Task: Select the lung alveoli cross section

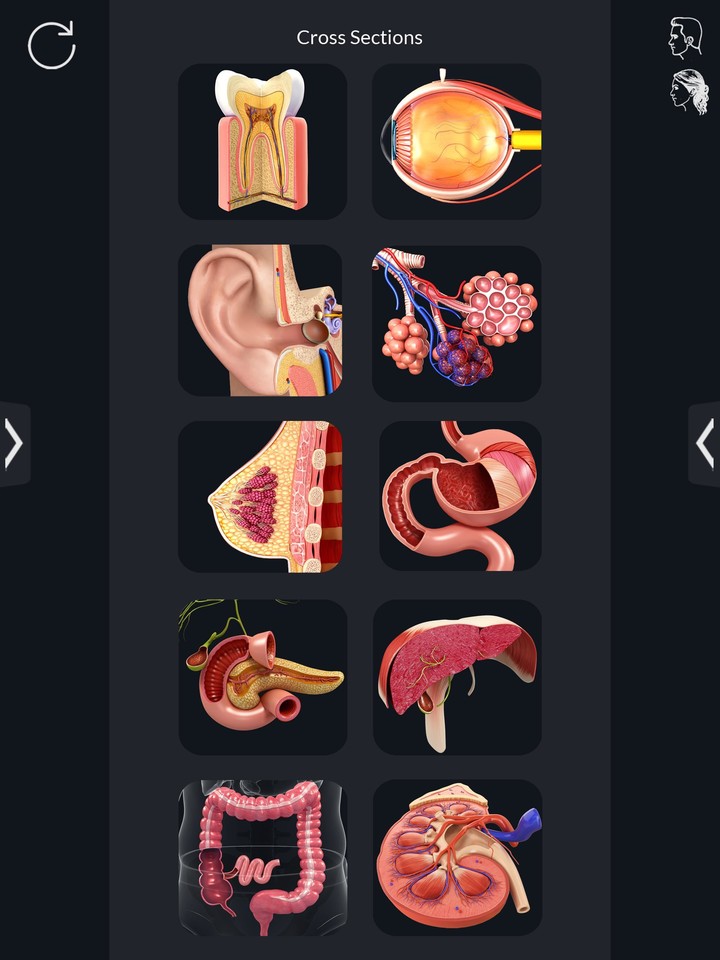Action: pos(456,318)
